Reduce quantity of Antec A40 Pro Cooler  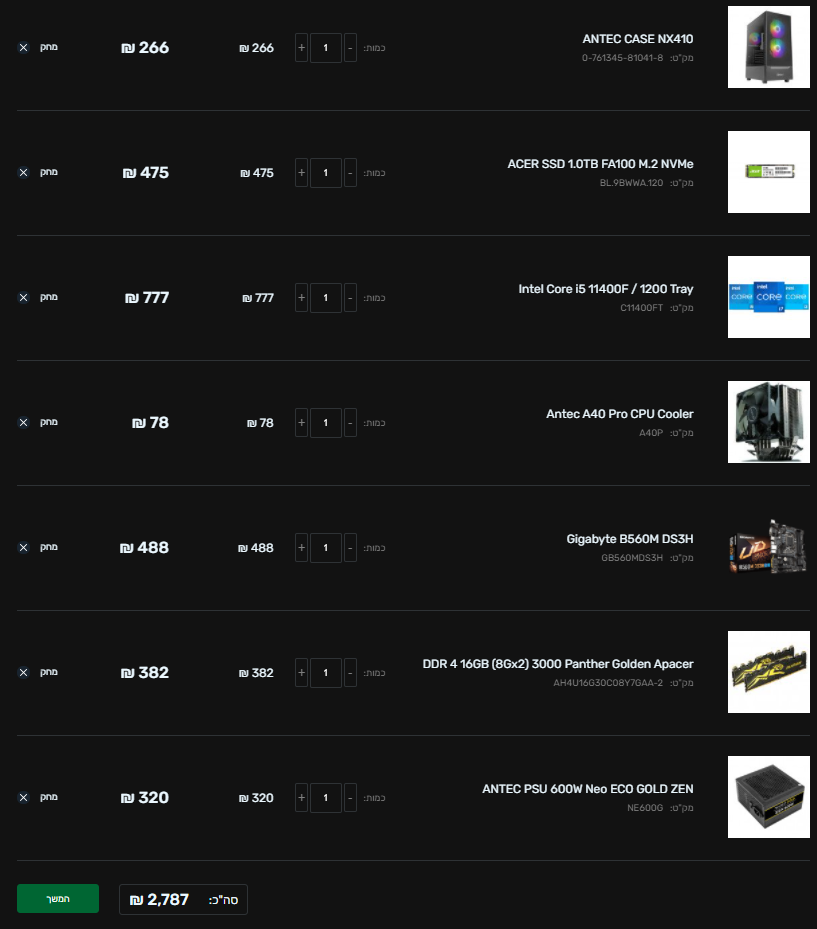(350, 423)
